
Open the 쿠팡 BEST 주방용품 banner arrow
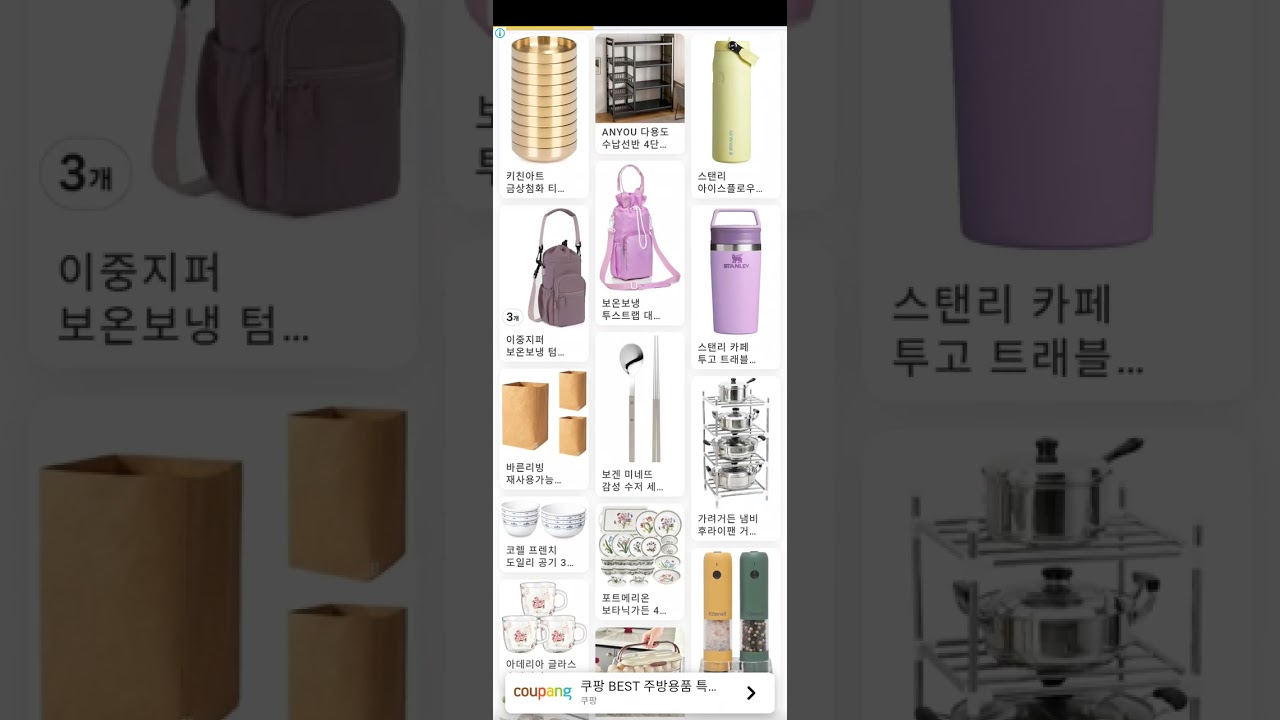751,693
